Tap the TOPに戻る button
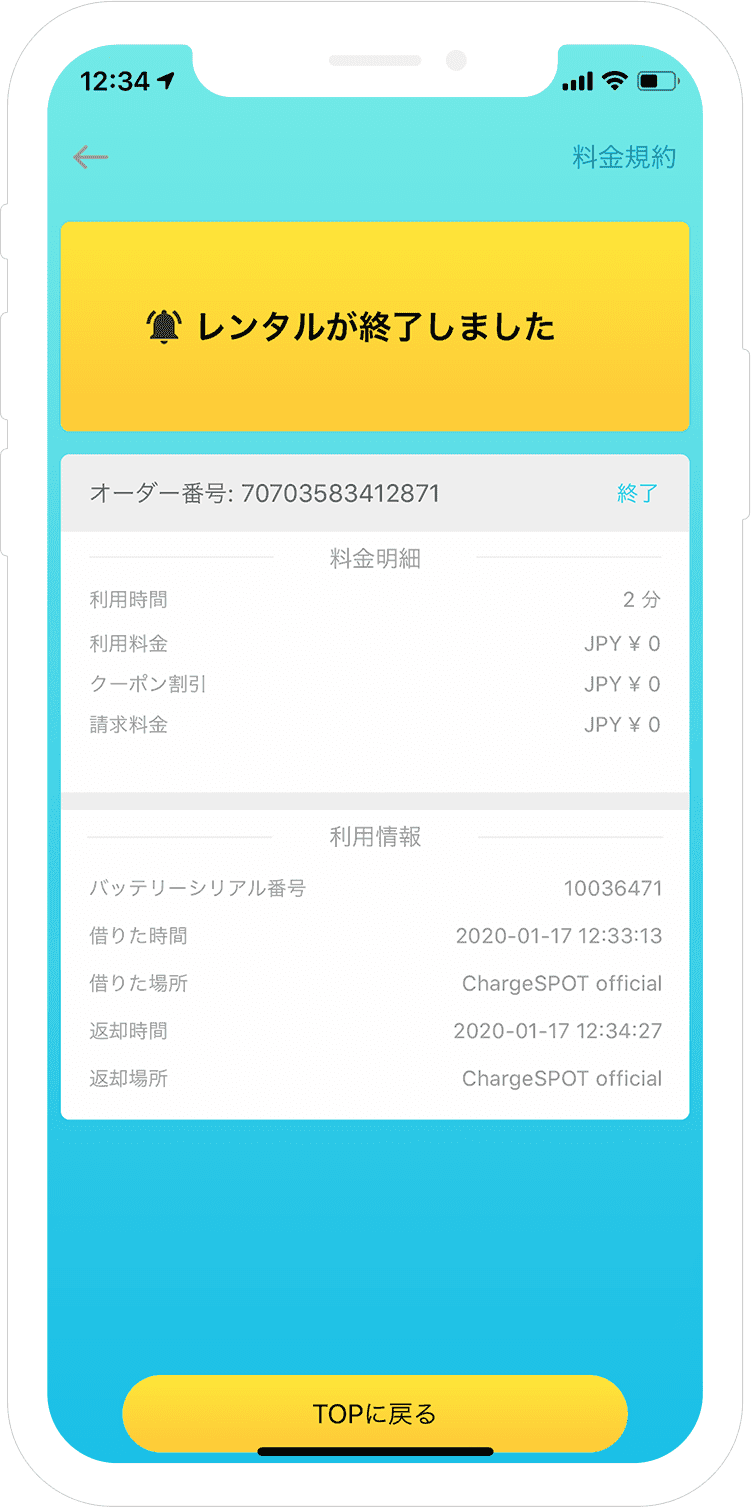 (375, 1413)
